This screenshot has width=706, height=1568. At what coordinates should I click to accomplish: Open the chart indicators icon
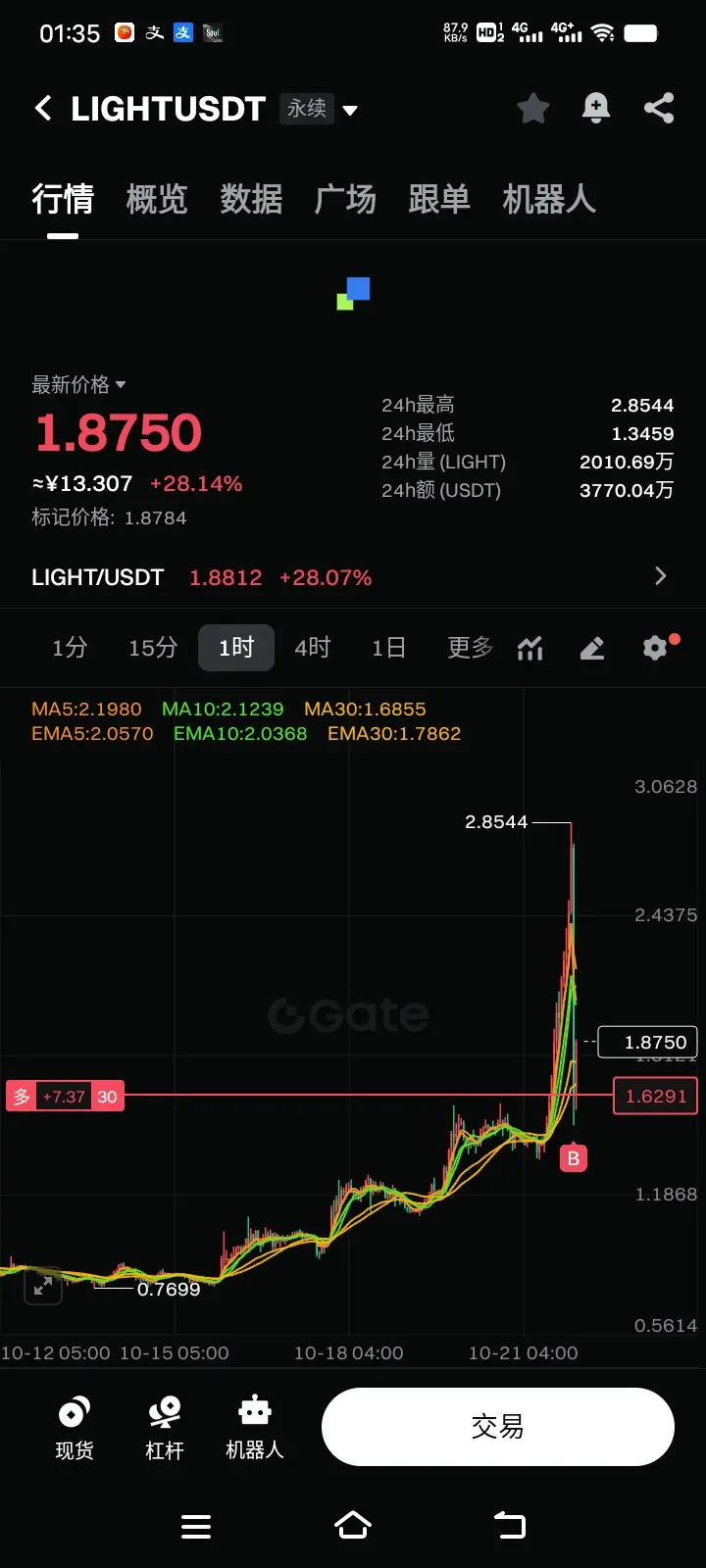click(x=530, y=648)
